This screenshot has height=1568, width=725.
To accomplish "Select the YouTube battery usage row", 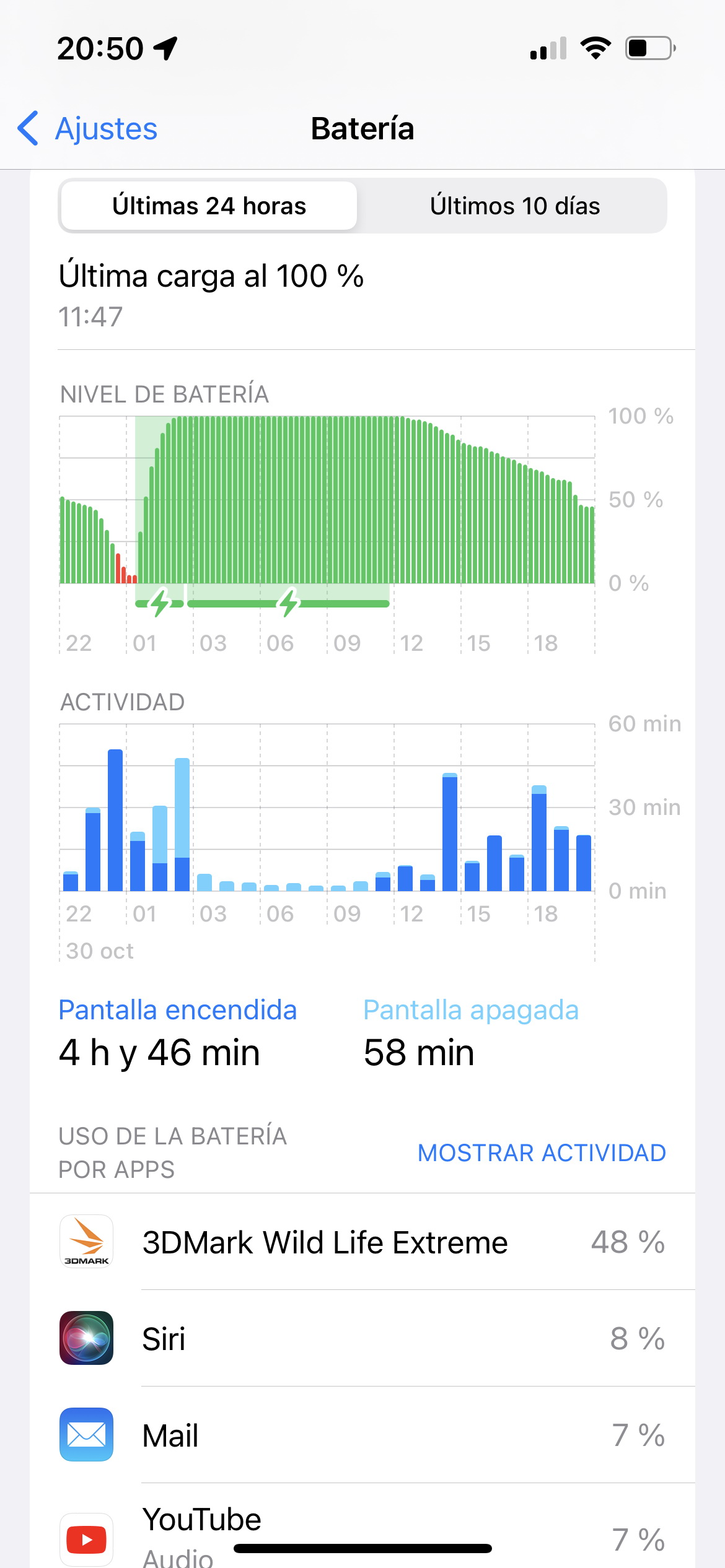I will (362, 1526).
